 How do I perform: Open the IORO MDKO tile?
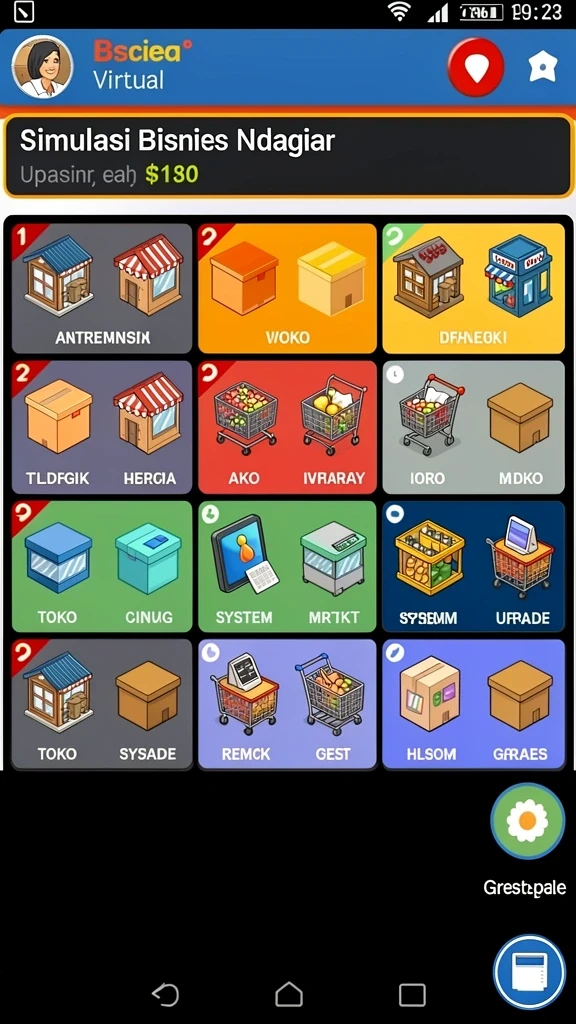tap(473, 427)
